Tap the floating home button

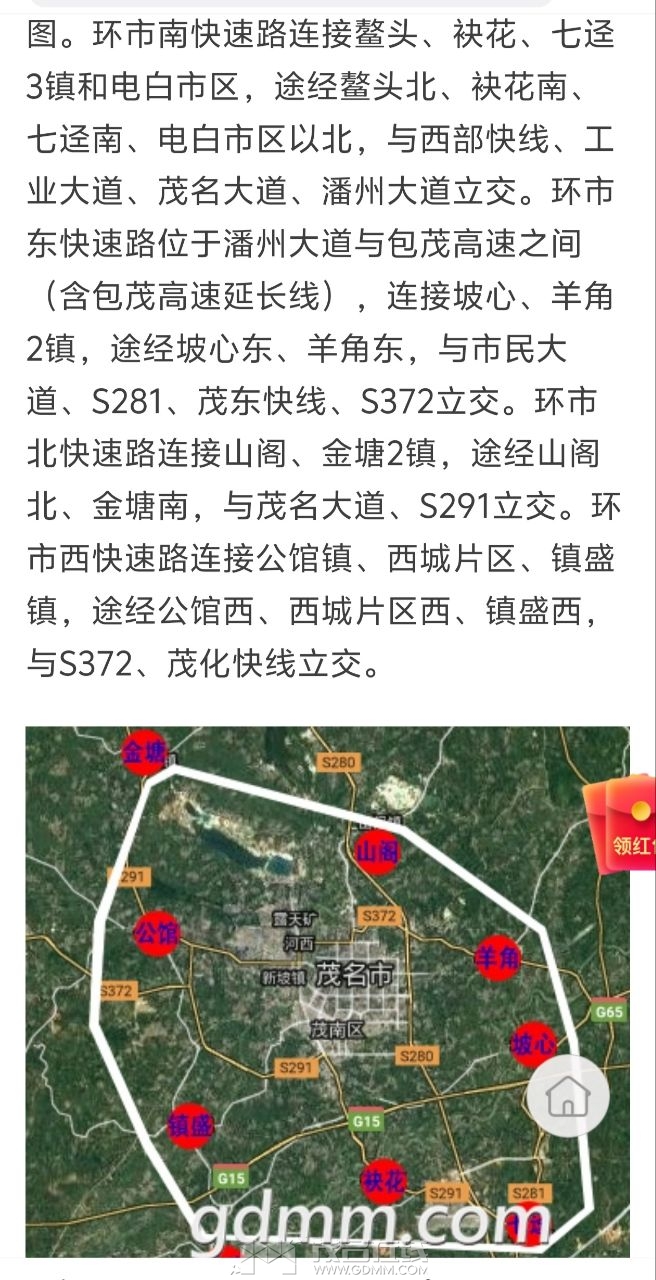click(x=567, y=1096)
